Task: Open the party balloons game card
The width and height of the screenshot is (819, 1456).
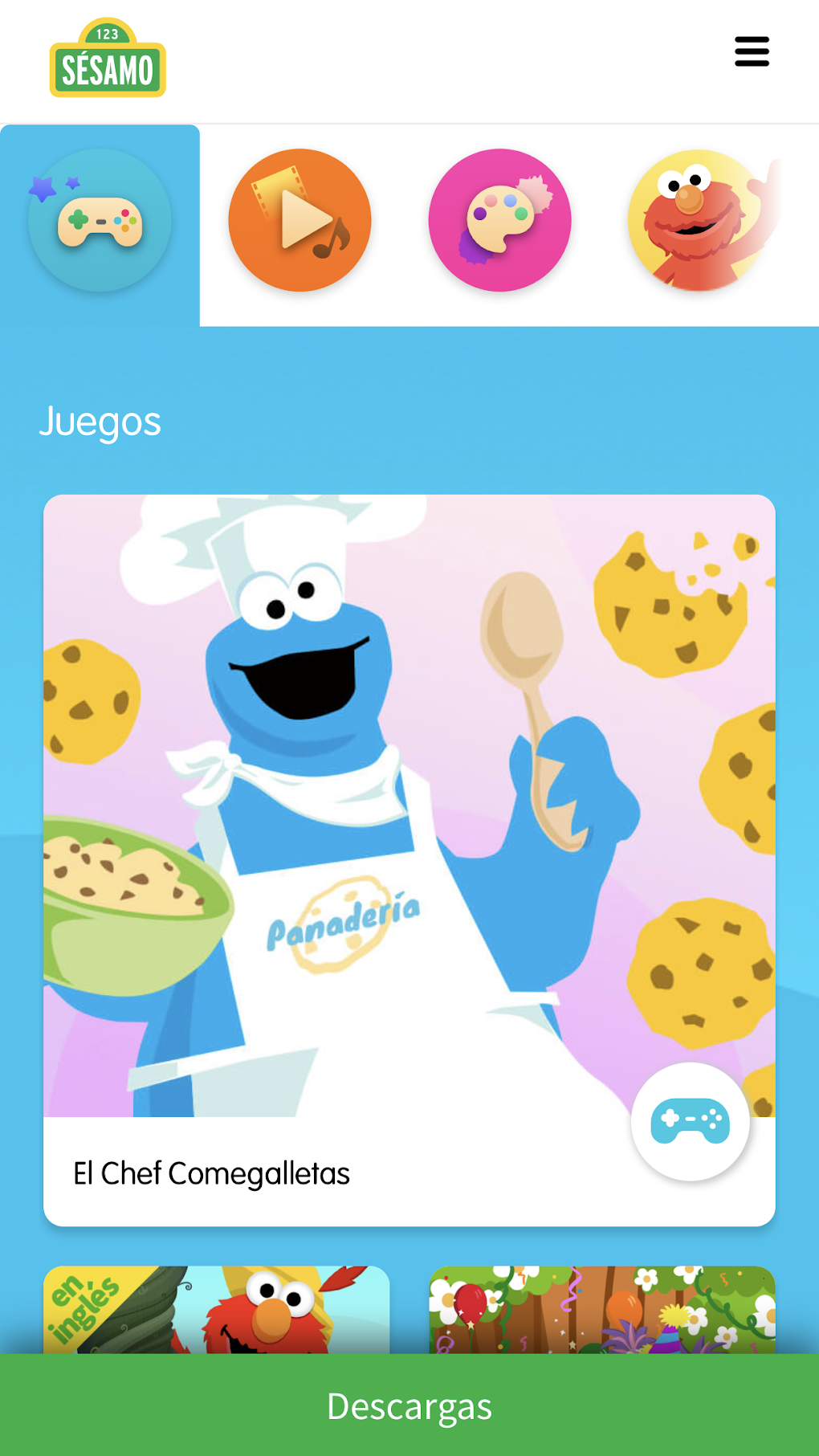Action: [601, 1309]
